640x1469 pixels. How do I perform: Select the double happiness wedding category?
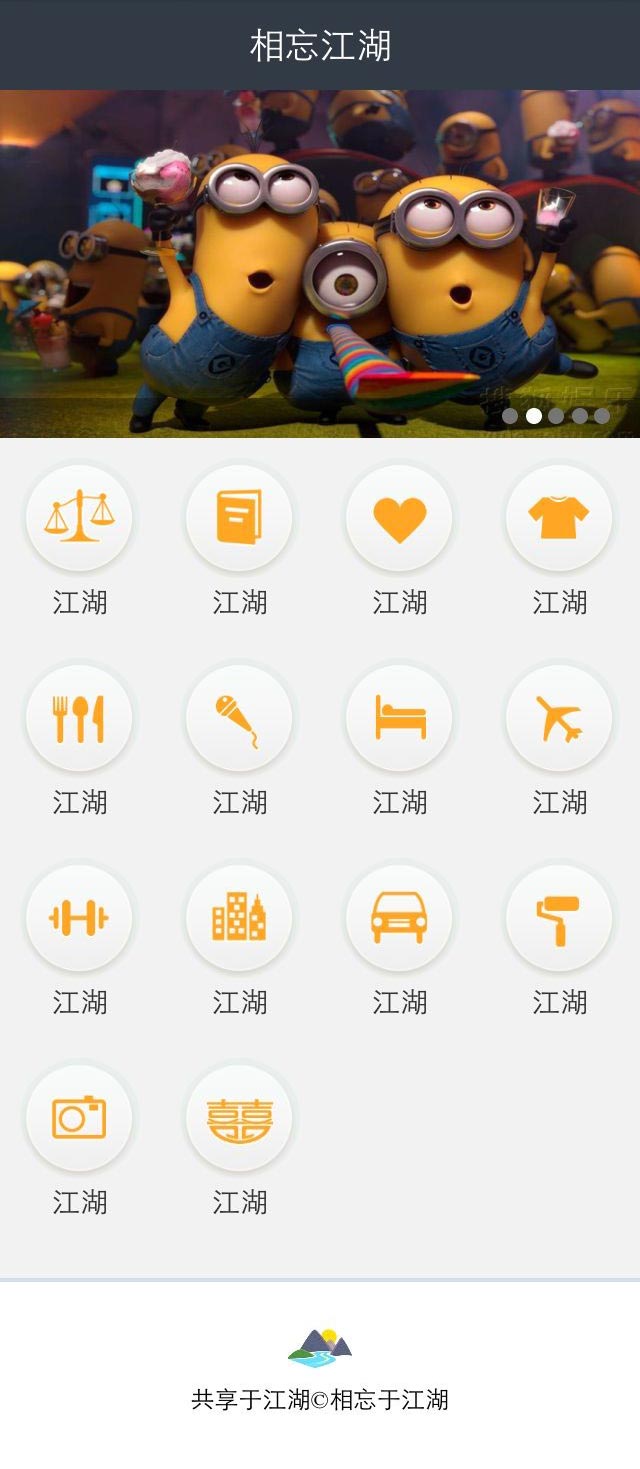[x=239, y=1118]
